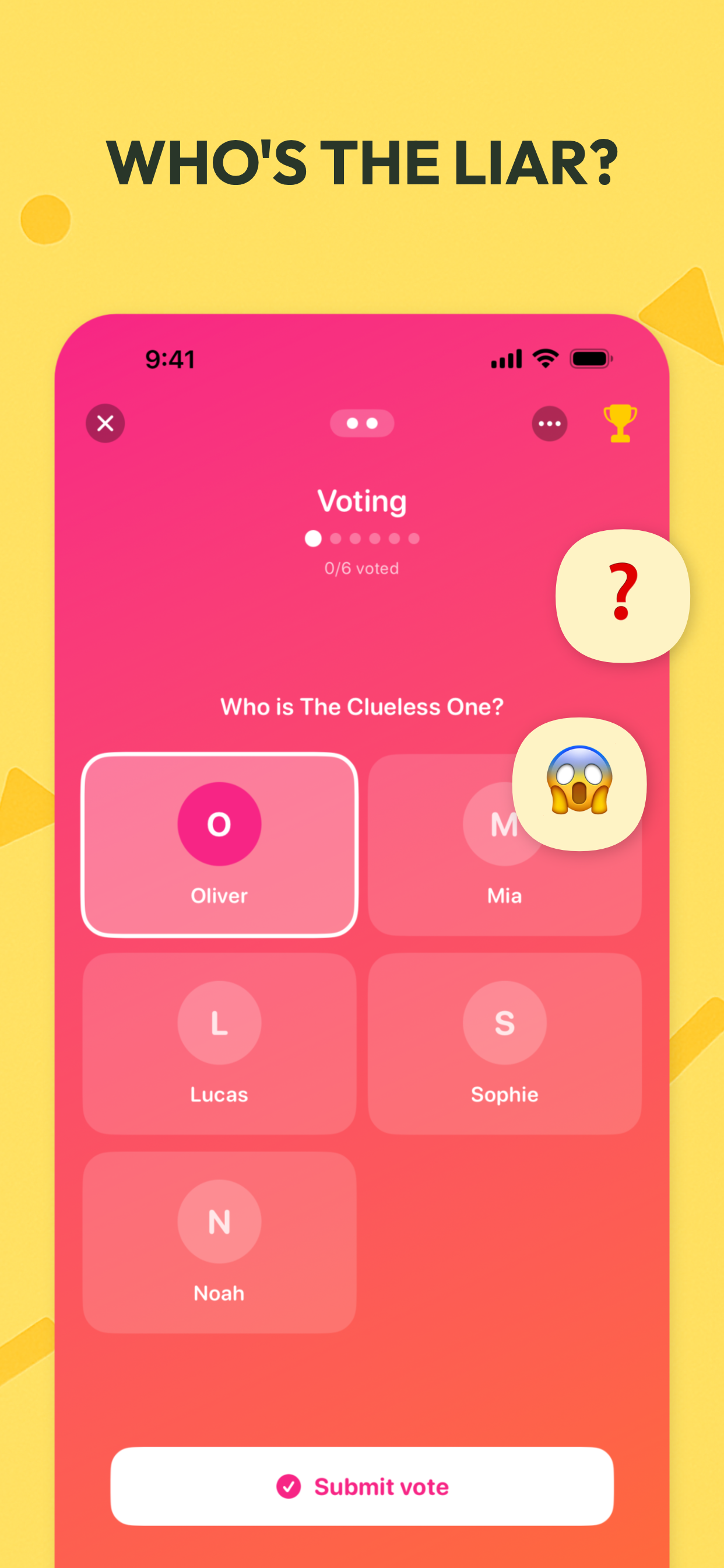
Task: Tap Noah's avatar circle with letter N
Action: [x=218, y=1220]
